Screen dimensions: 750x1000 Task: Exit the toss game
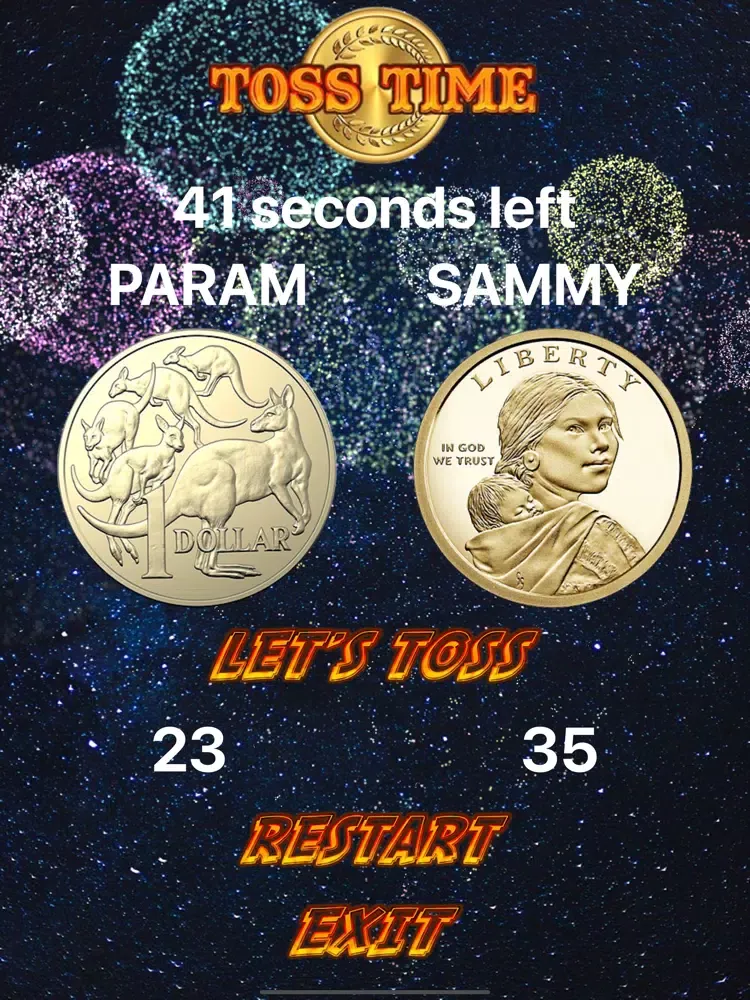pyautogui.click(x=375, y=932)
